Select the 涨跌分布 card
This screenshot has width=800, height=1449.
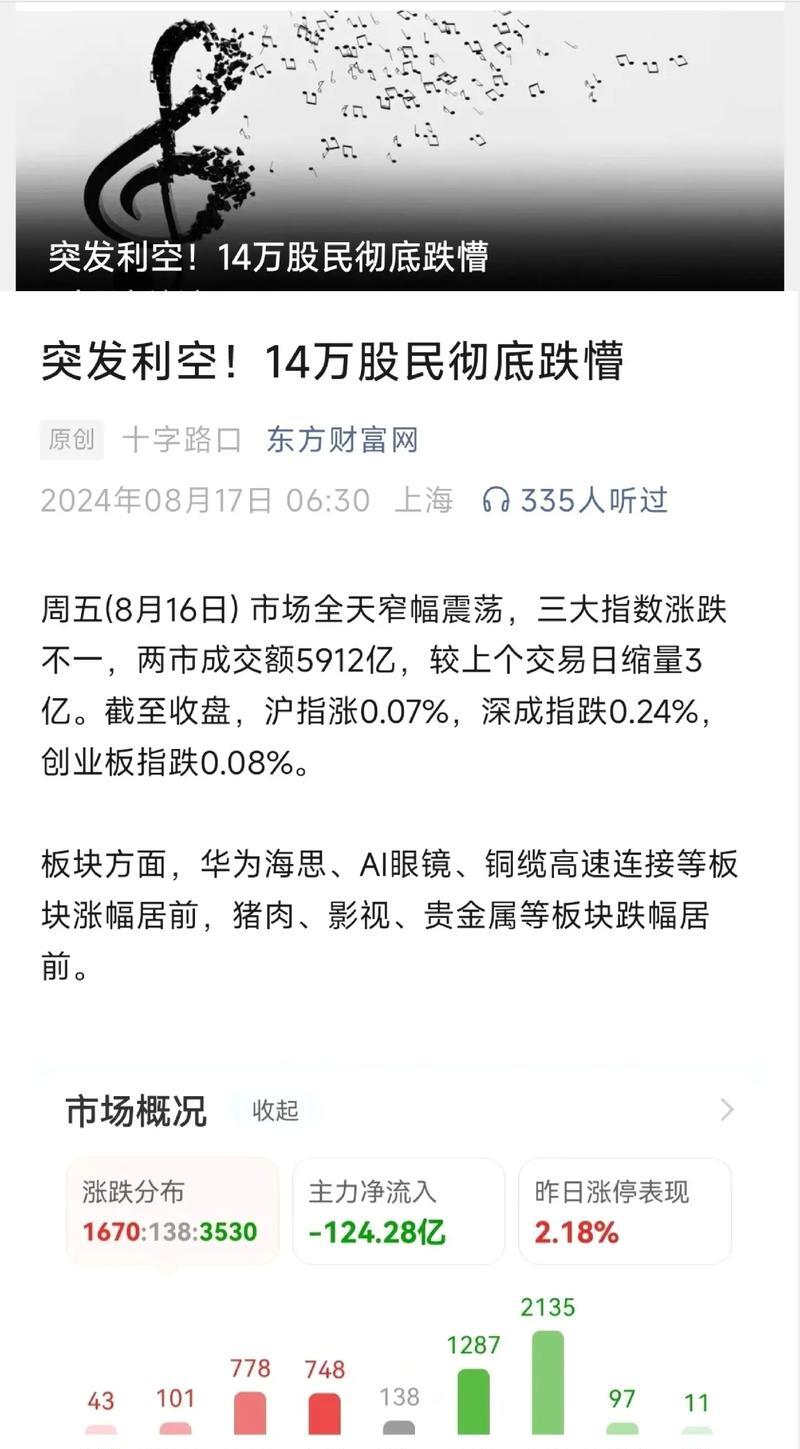pyautogui.click(x=170, y=1210)
